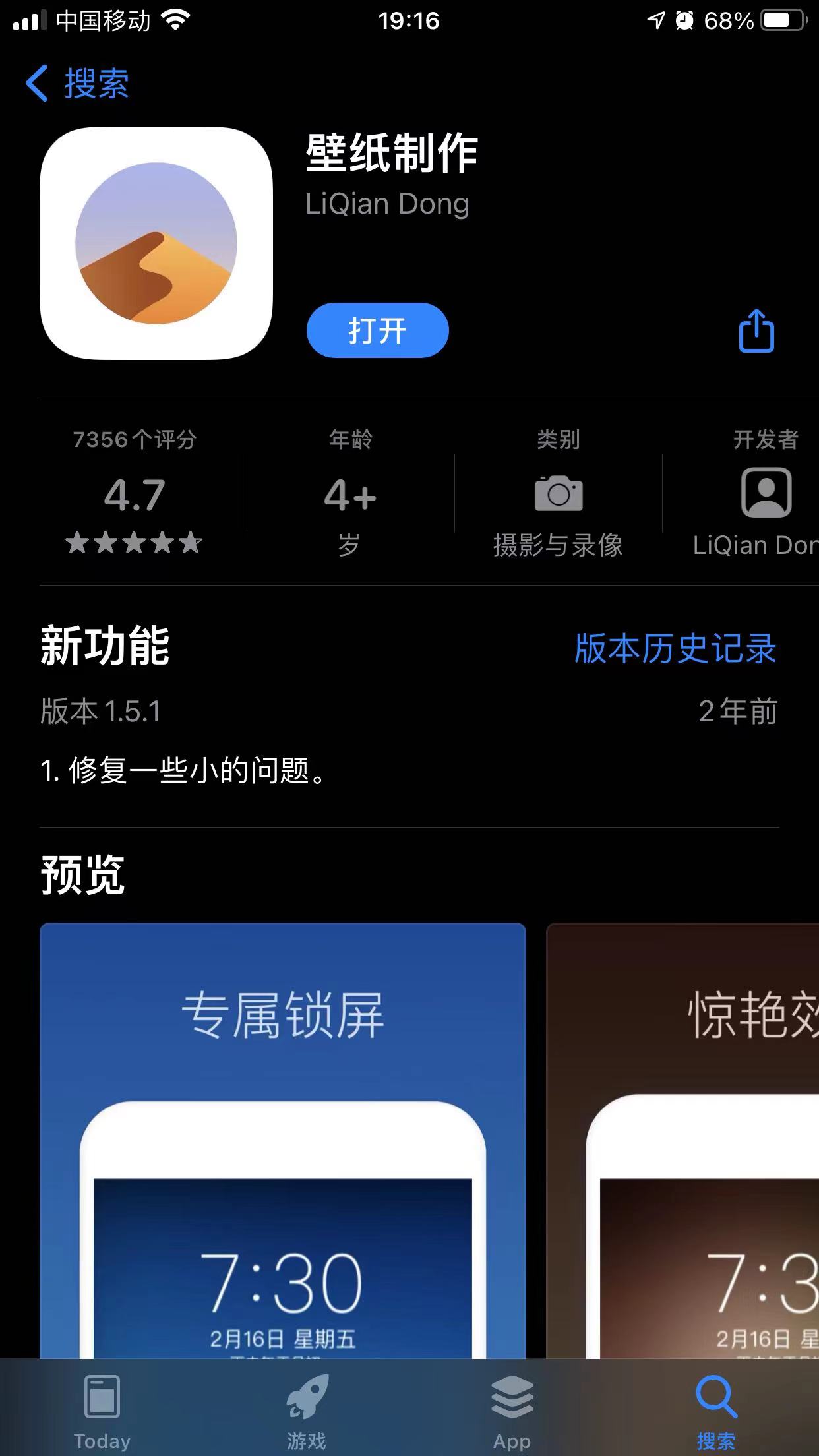Open developer LiQian Dong's info cell
819x1456 pixels.
[758, 495]
